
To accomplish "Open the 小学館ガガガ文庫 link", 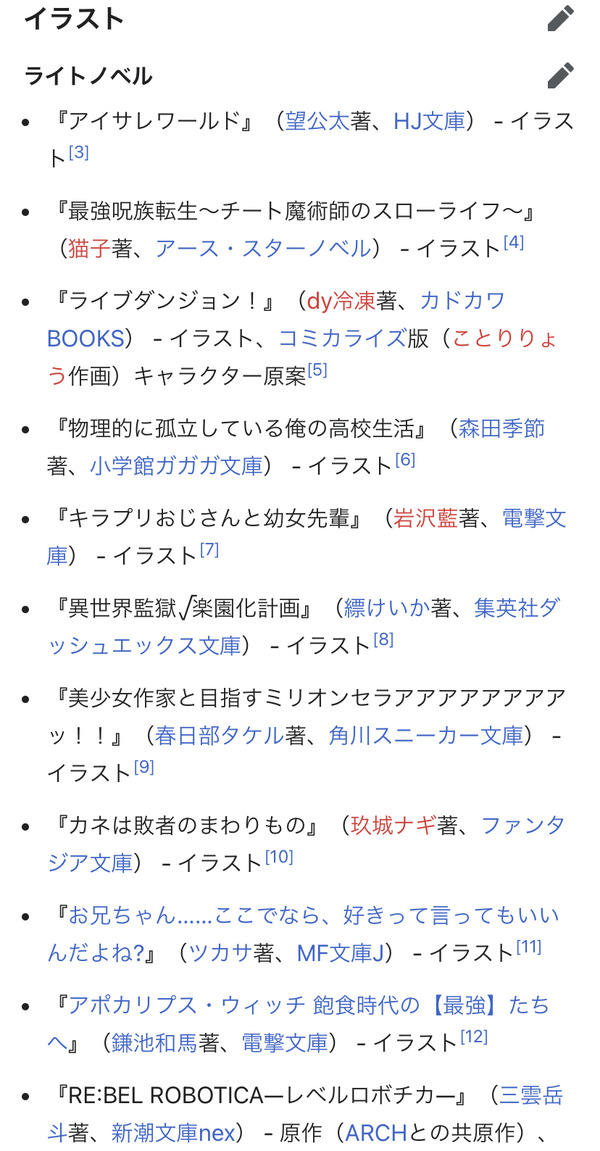I will [176, 465].
